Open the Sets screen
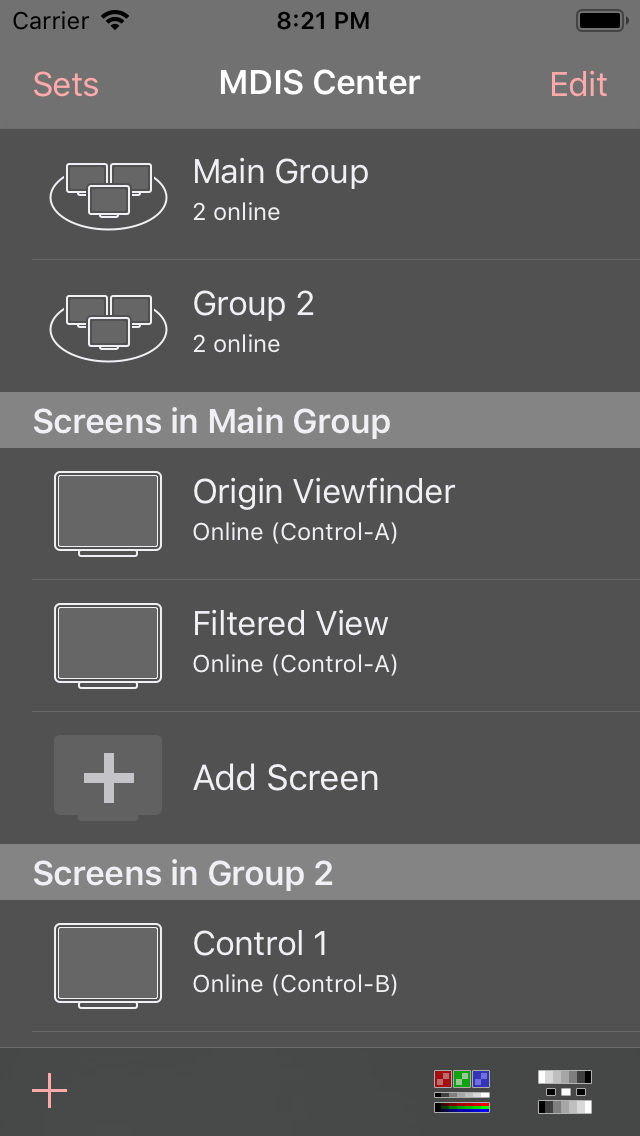Image resolution: width=640 pixels, height=1136 pixels. (66, 84)
